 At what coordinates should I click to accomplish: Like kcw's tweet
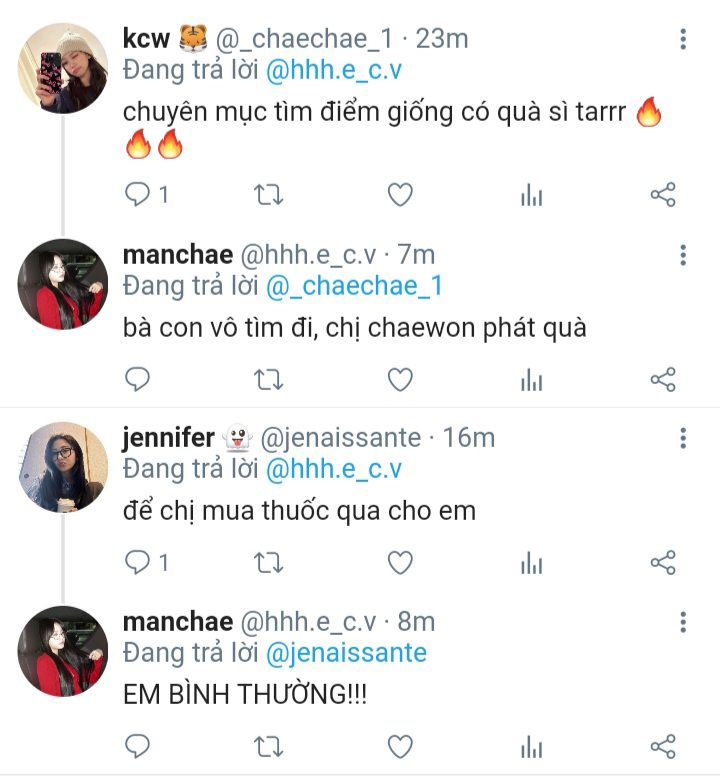(400, 195)
